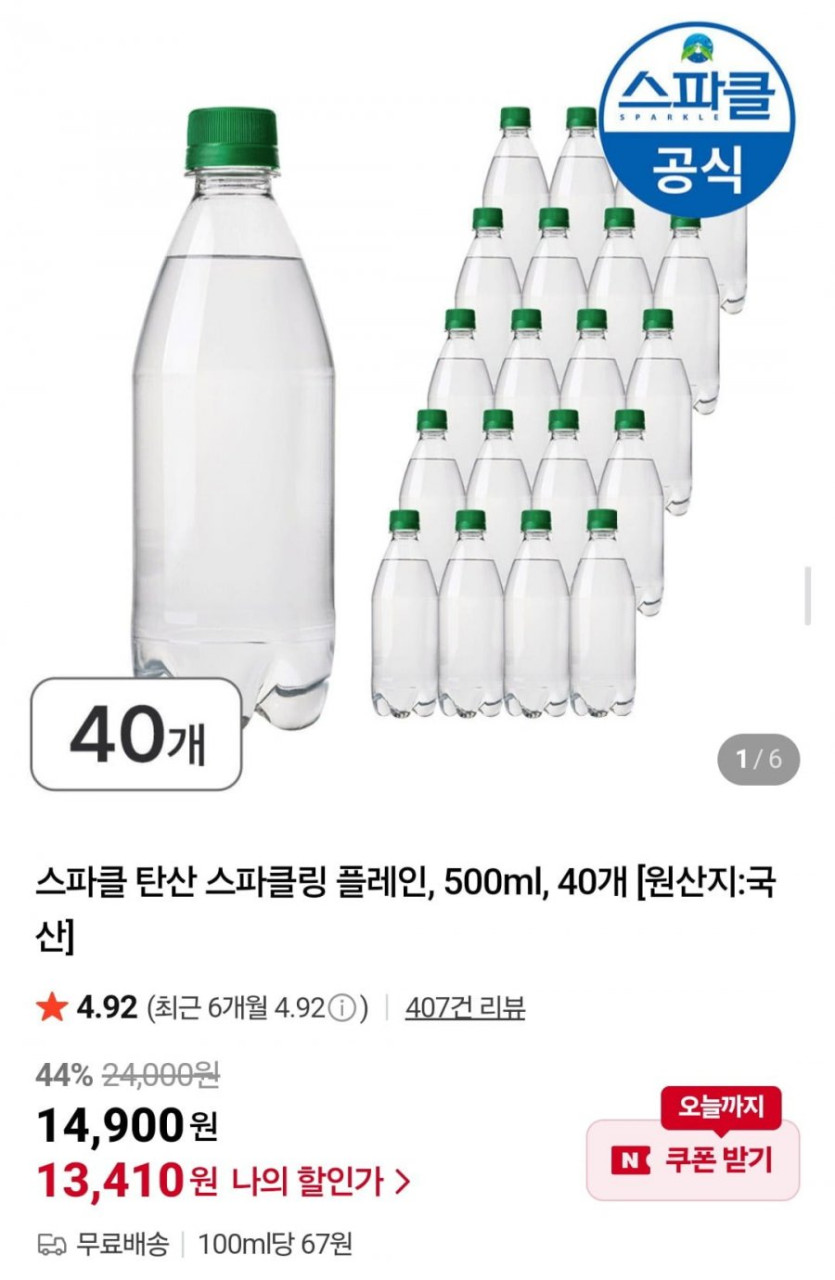The image size is (835, 1280).
Task: Open 나의 할인가 discount details
Action: tap(320, 1183)
